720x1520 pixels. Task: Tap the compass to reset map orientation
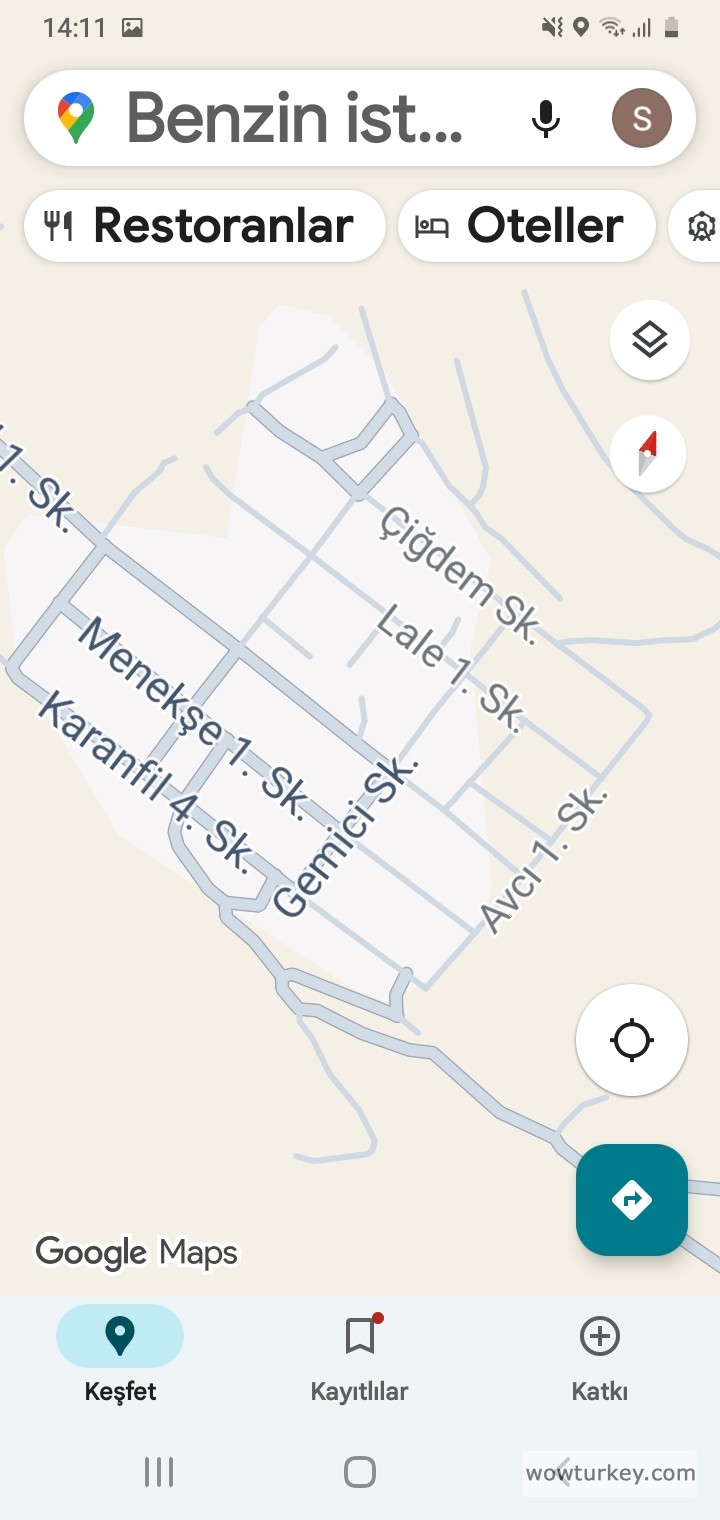click(647, 453)
